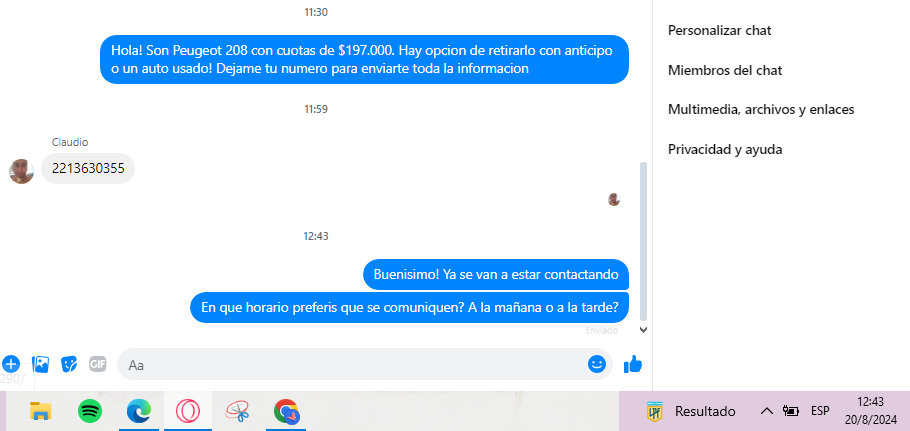Attach a photo or file
Screen dimensions: 910x431
[x=41, y=364]
